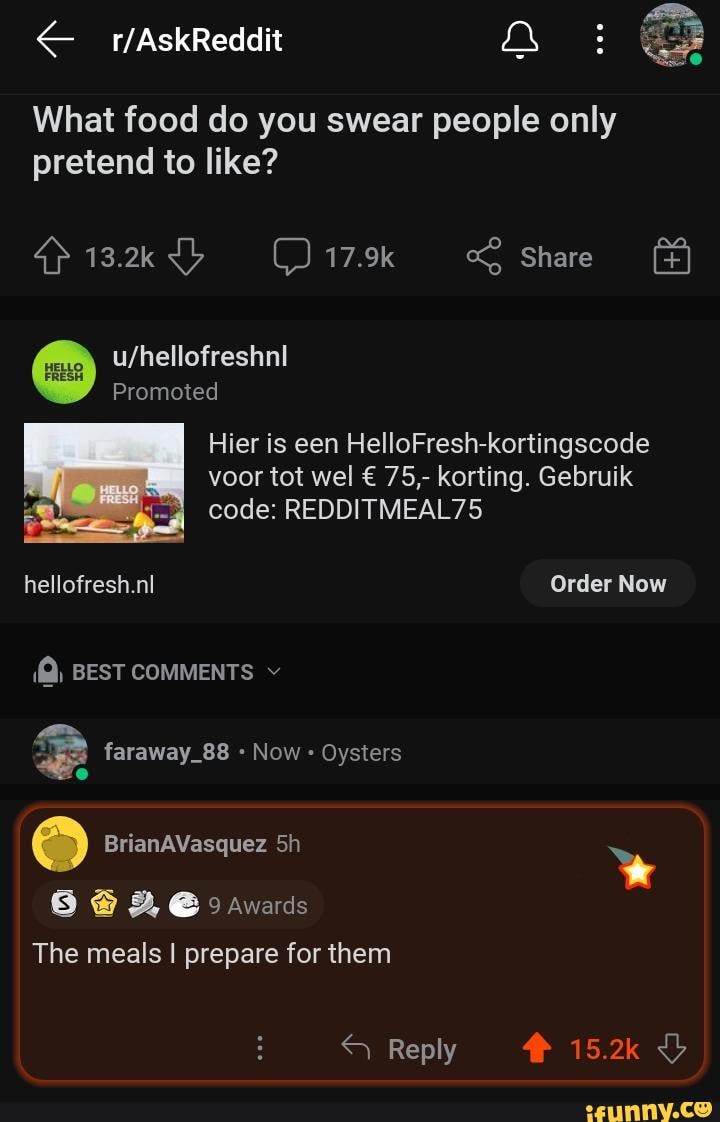Click the back arrow to leave r/AskReddit
The width and height of the screenshot is (720, 1122).
(55, 38)
